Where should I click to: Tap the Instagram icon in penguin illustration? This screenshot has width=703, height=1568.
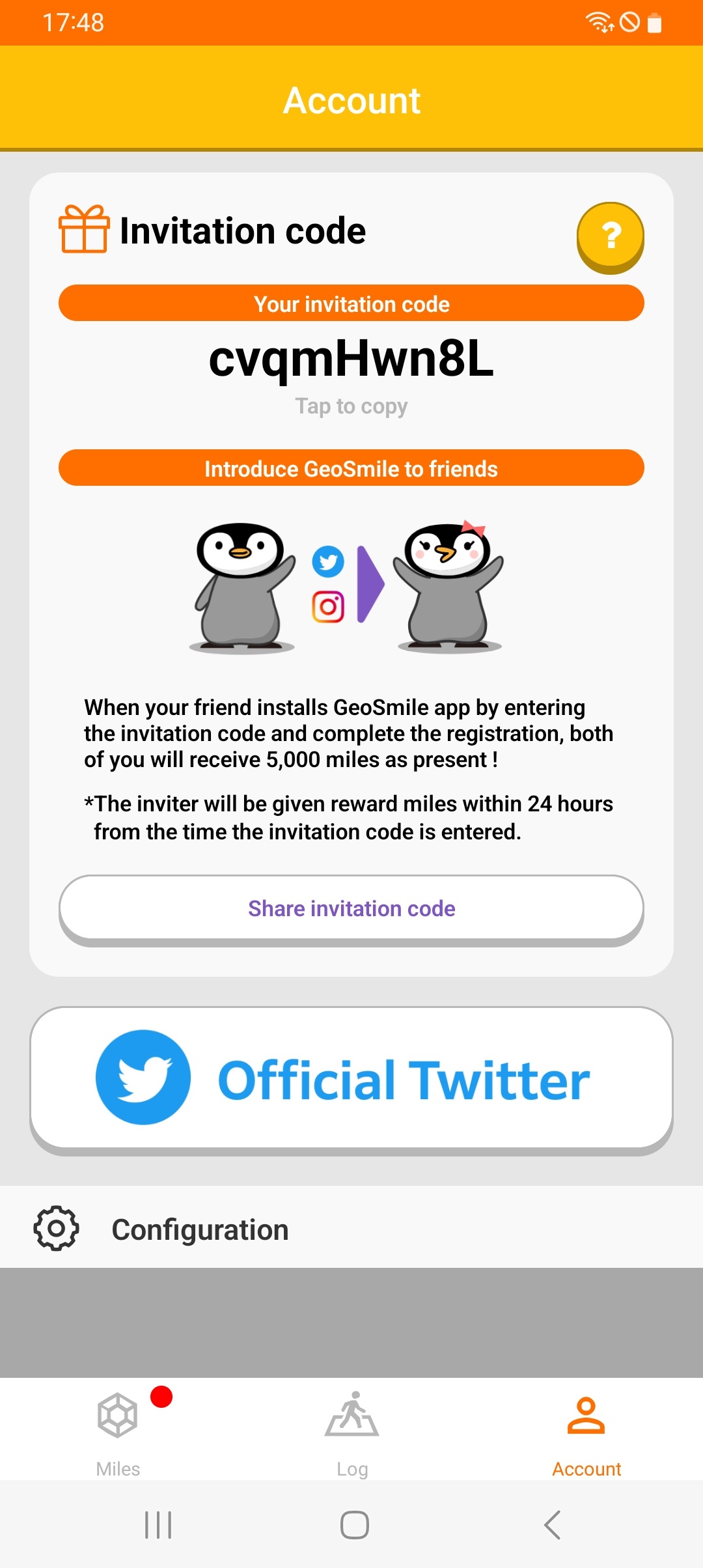[329, 606]
